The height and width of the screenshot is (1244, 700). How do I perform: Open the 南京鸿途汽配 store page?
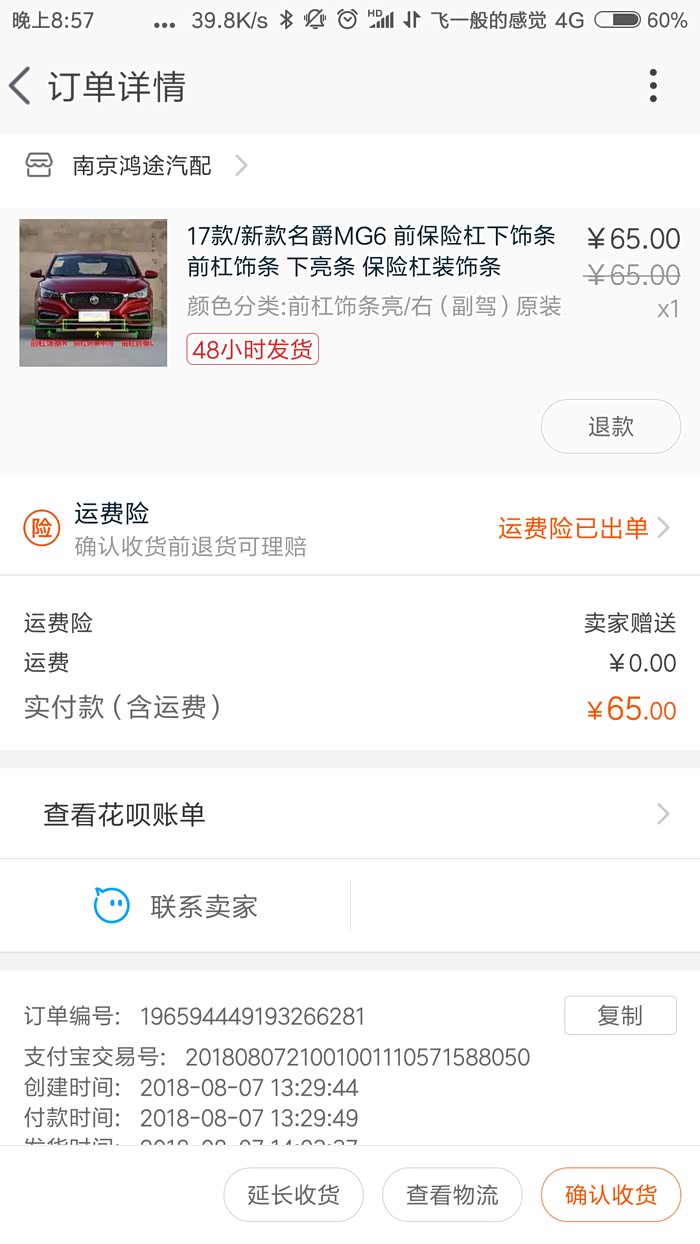pyautogui.click(x=142, y=166)
